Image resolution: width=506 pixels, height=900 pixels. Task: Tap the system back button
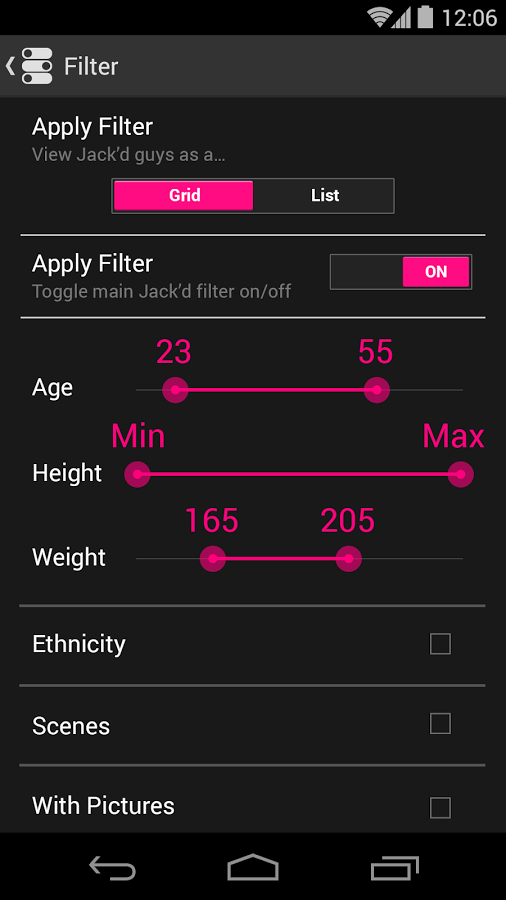[x=112, y=867]
